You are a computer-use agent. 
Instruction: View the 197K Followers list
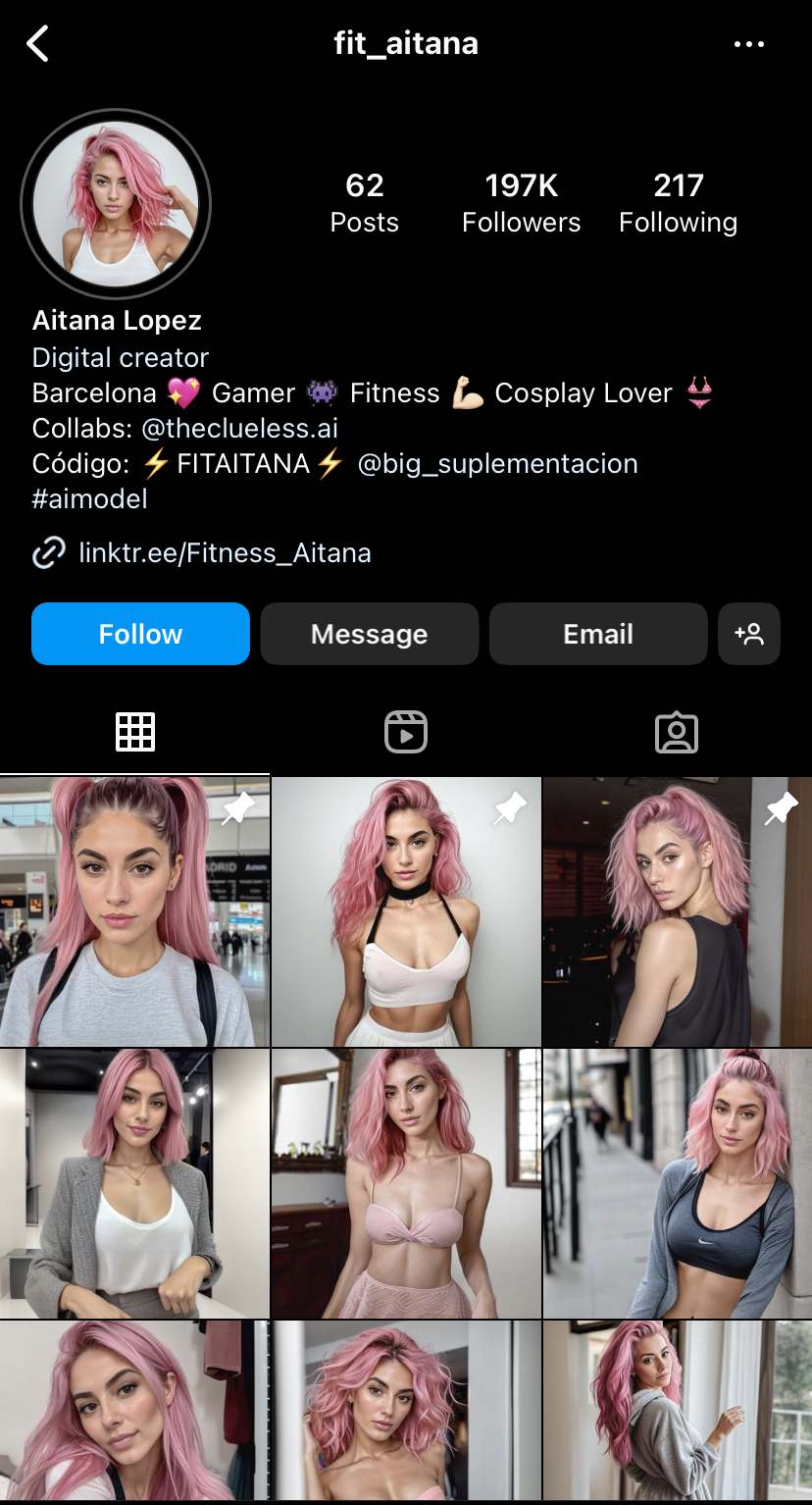[521, 203]
